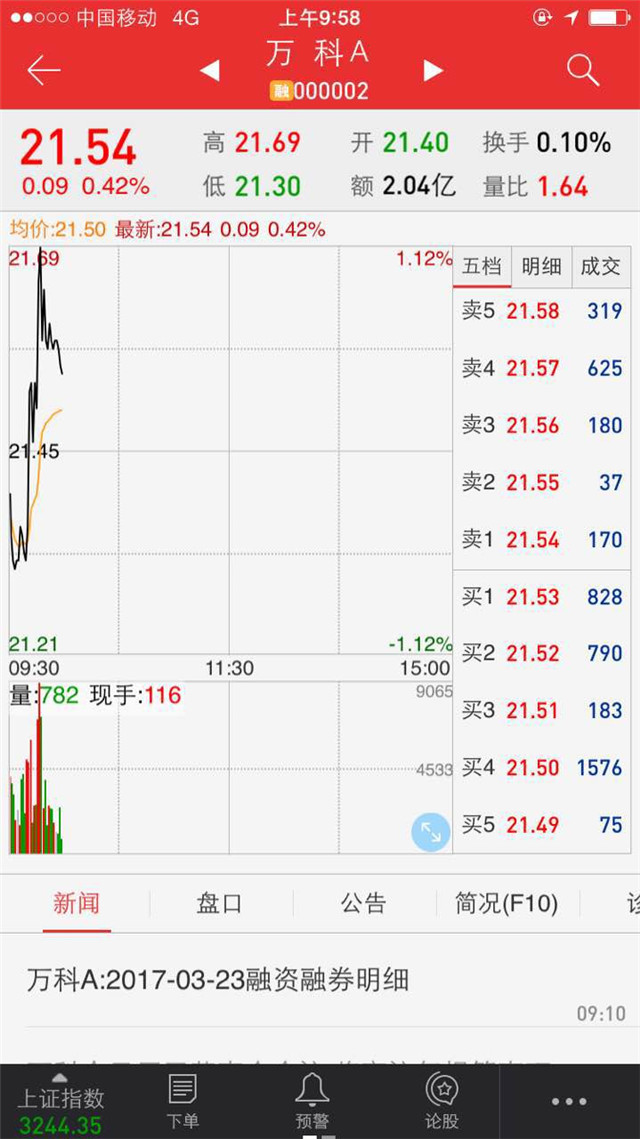
Task: Open the more options dots
Action: tap(570, 1102)
